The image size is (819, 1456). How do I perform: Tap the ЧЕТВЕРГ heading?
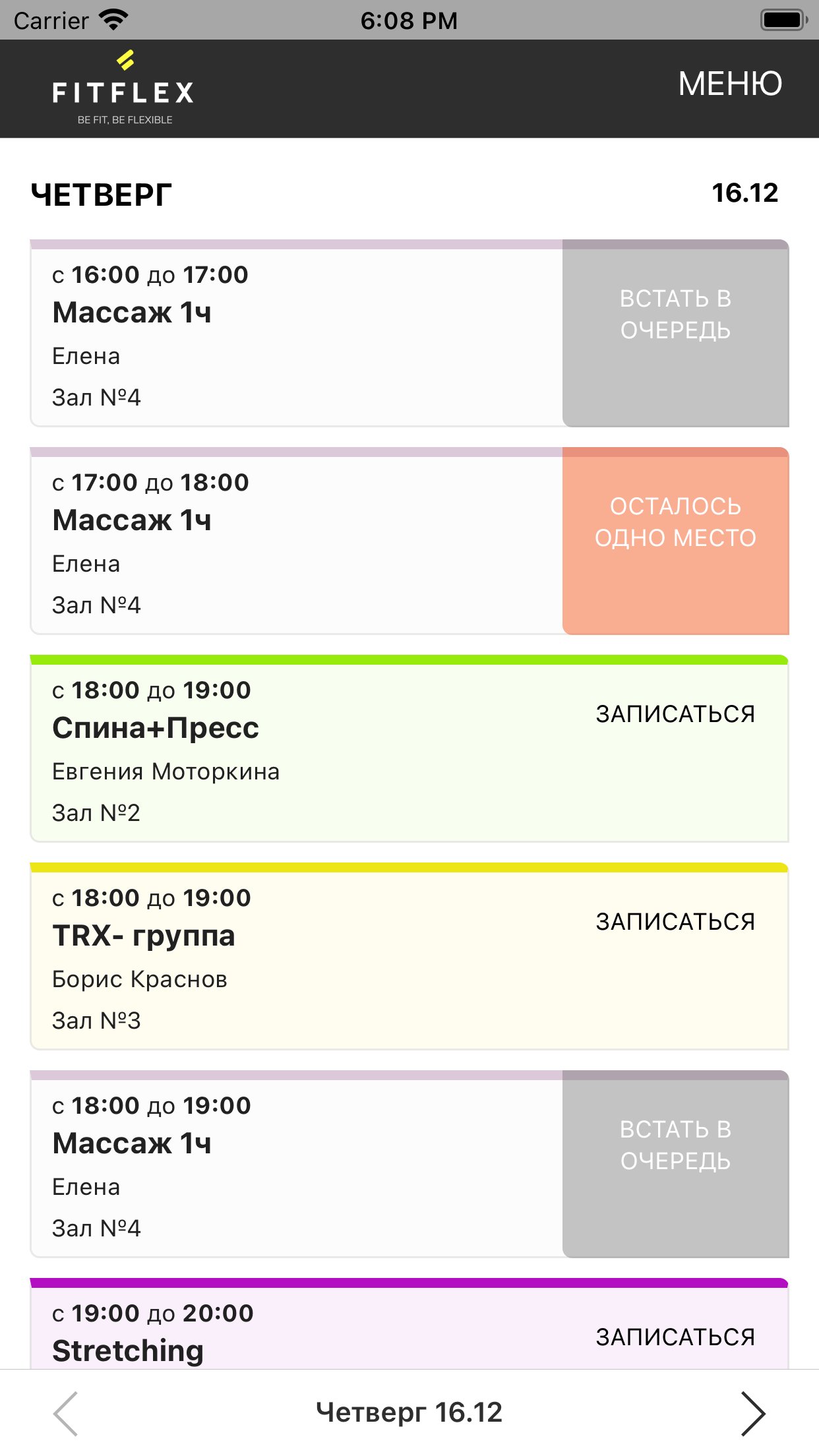[x=100, y=193]
